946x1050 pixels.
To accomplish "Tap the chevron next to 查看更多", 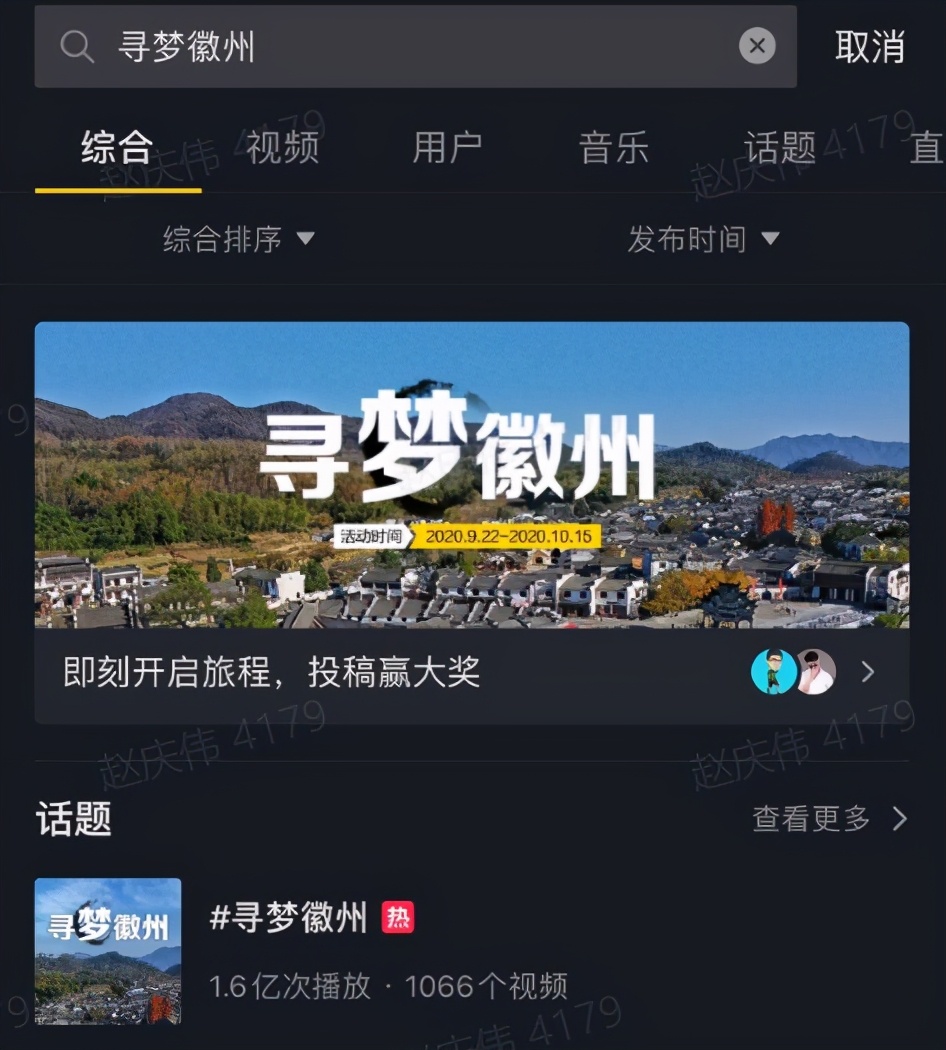I will [899, 819].
